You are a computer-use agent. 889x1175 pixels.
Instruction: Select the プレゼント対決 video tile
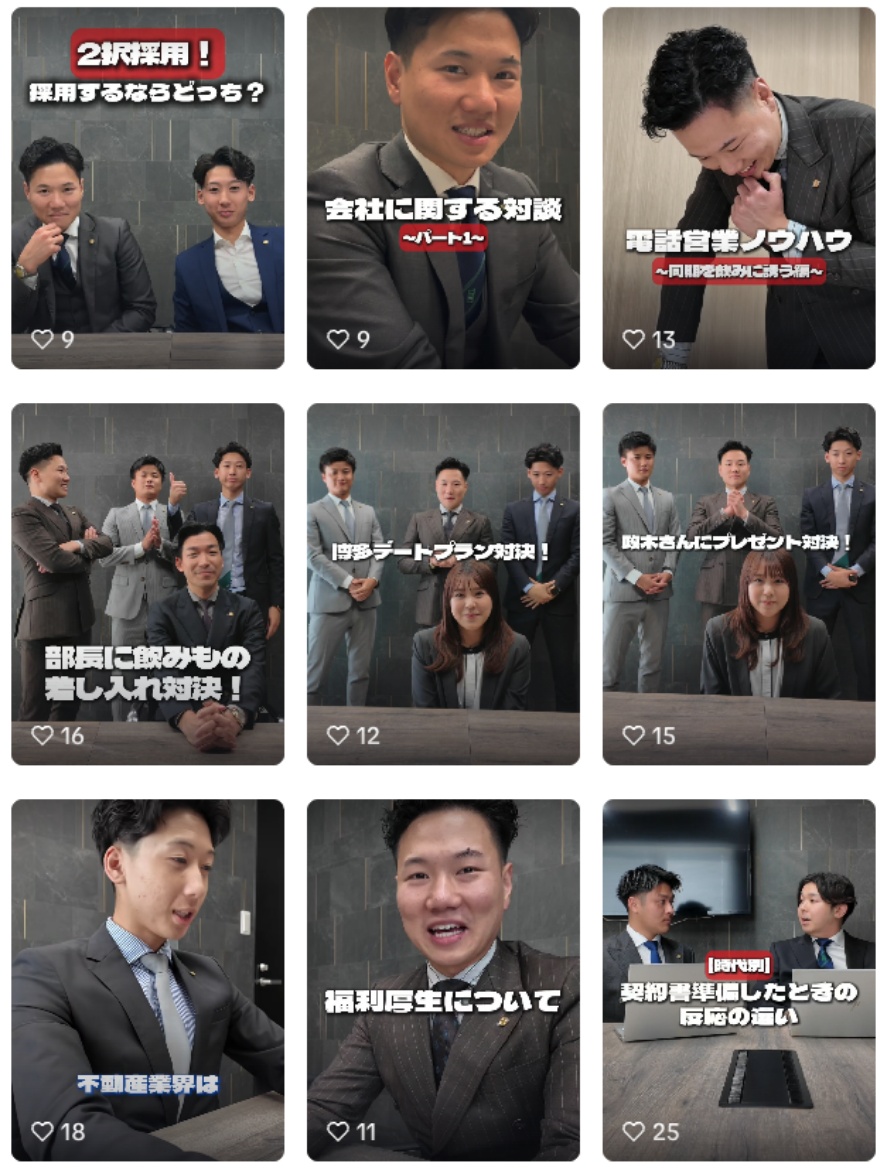point(738,583)
